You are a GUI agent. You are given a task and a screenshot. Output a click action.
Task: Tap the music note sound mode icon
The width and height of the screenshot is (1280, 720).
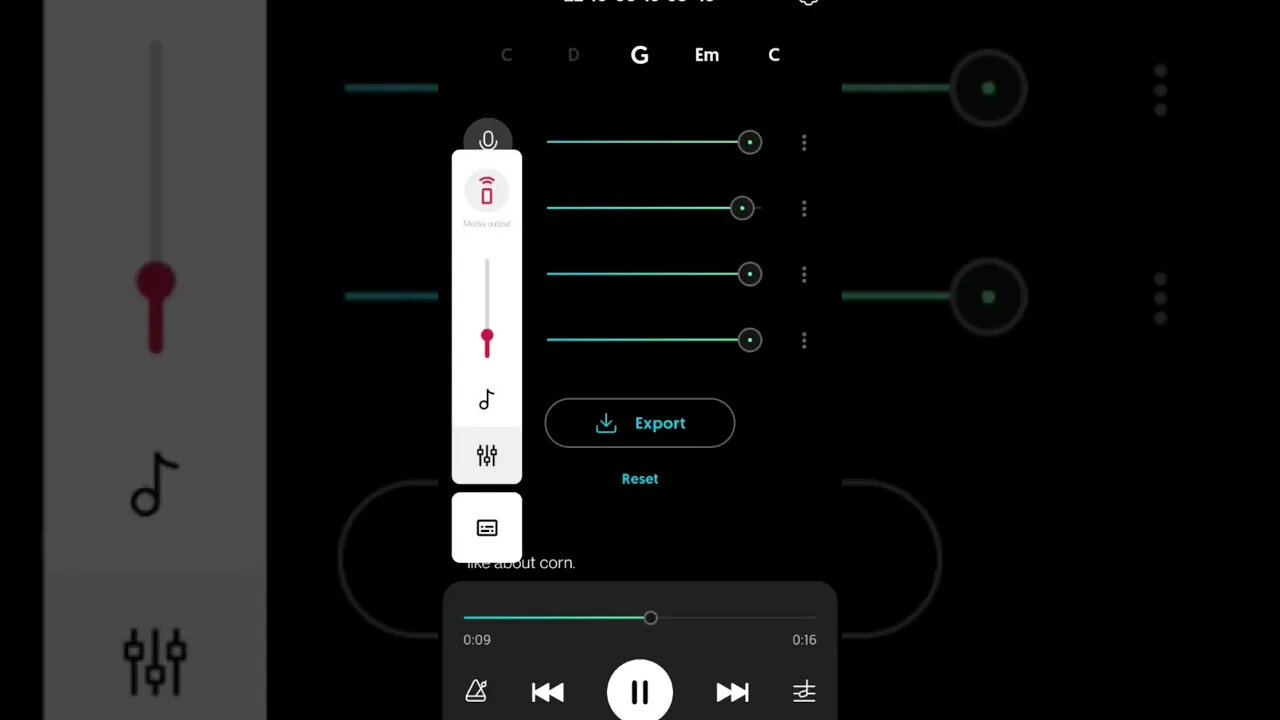(x=487, y=400)
